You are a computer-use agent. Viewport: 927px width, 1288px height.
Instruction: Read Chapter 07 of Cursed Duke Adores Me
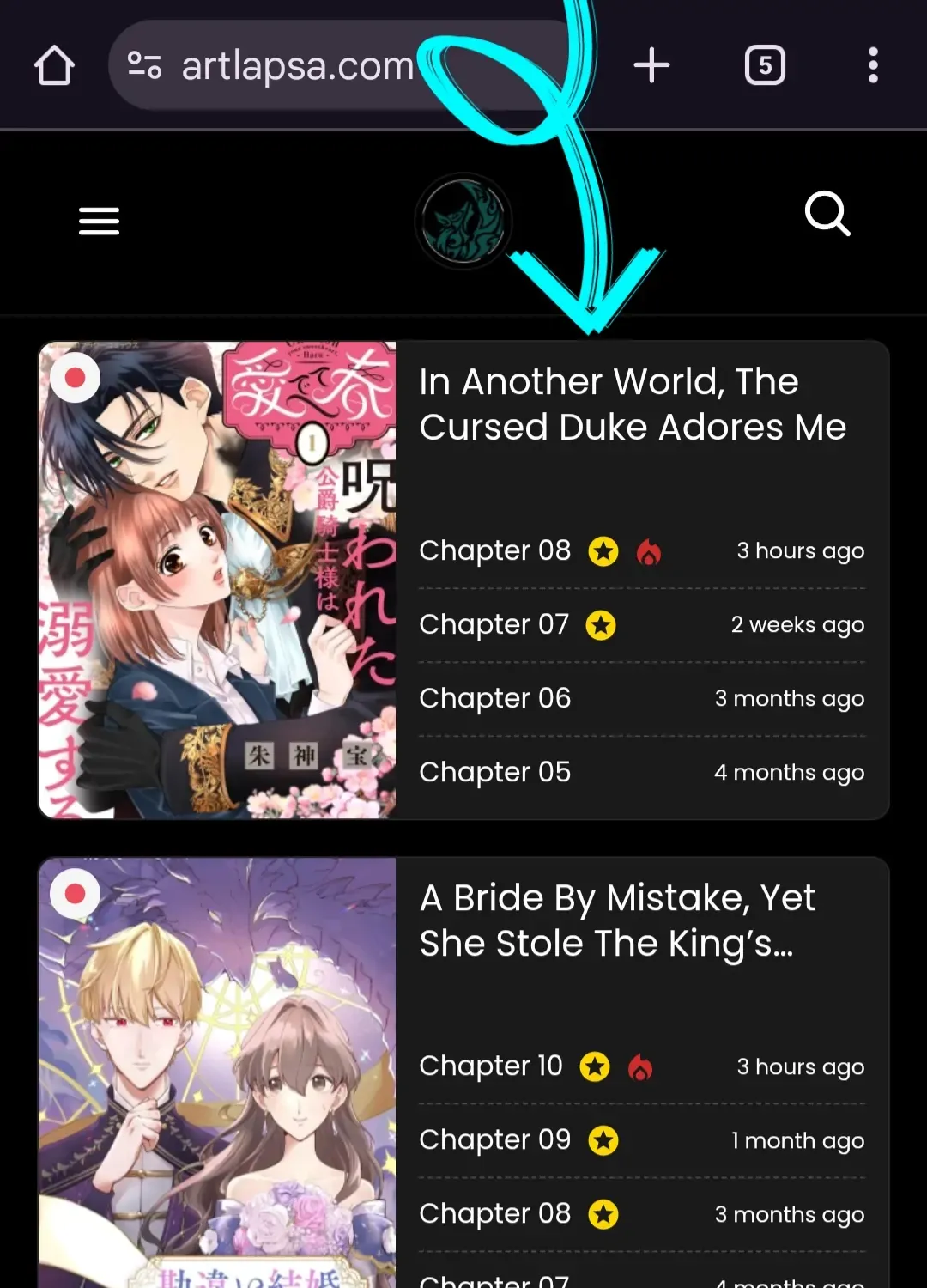point(494,624)
